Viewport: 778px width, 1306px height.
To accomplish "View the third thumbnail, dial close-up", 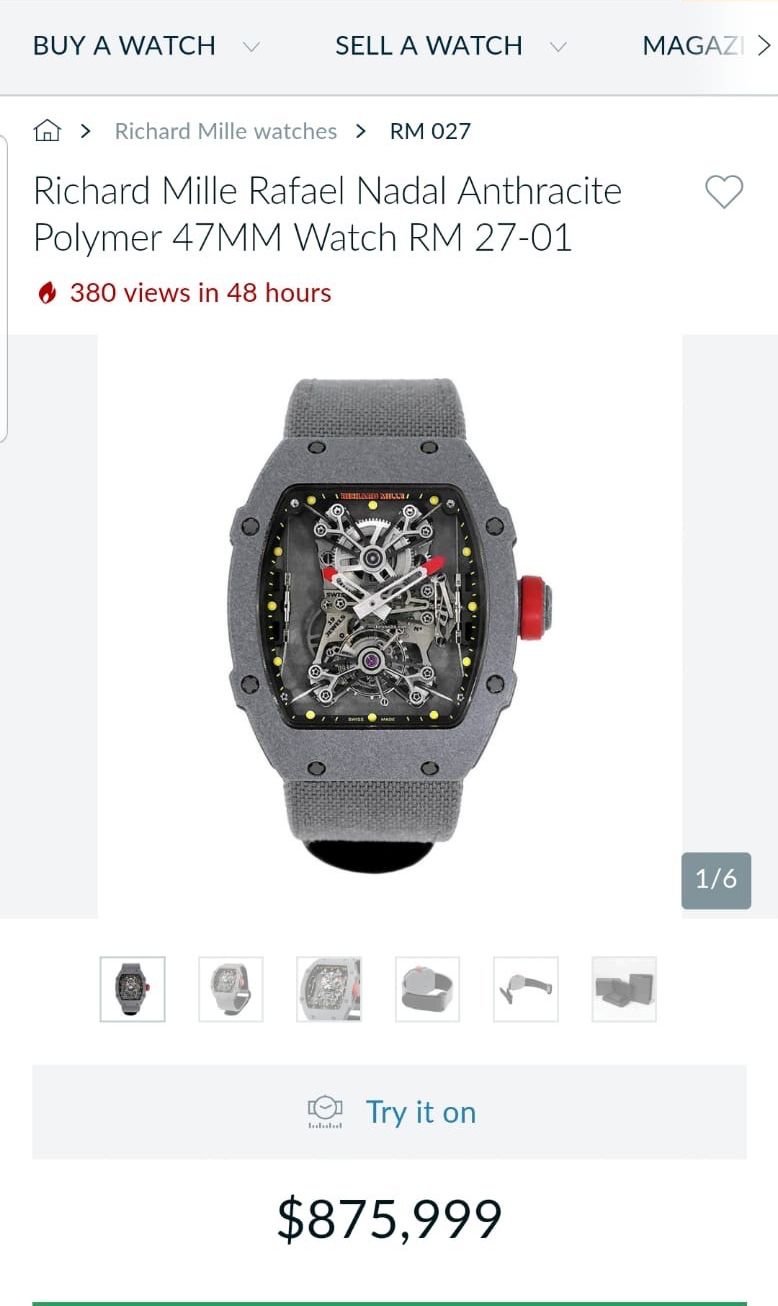I will tap(329, 989).
